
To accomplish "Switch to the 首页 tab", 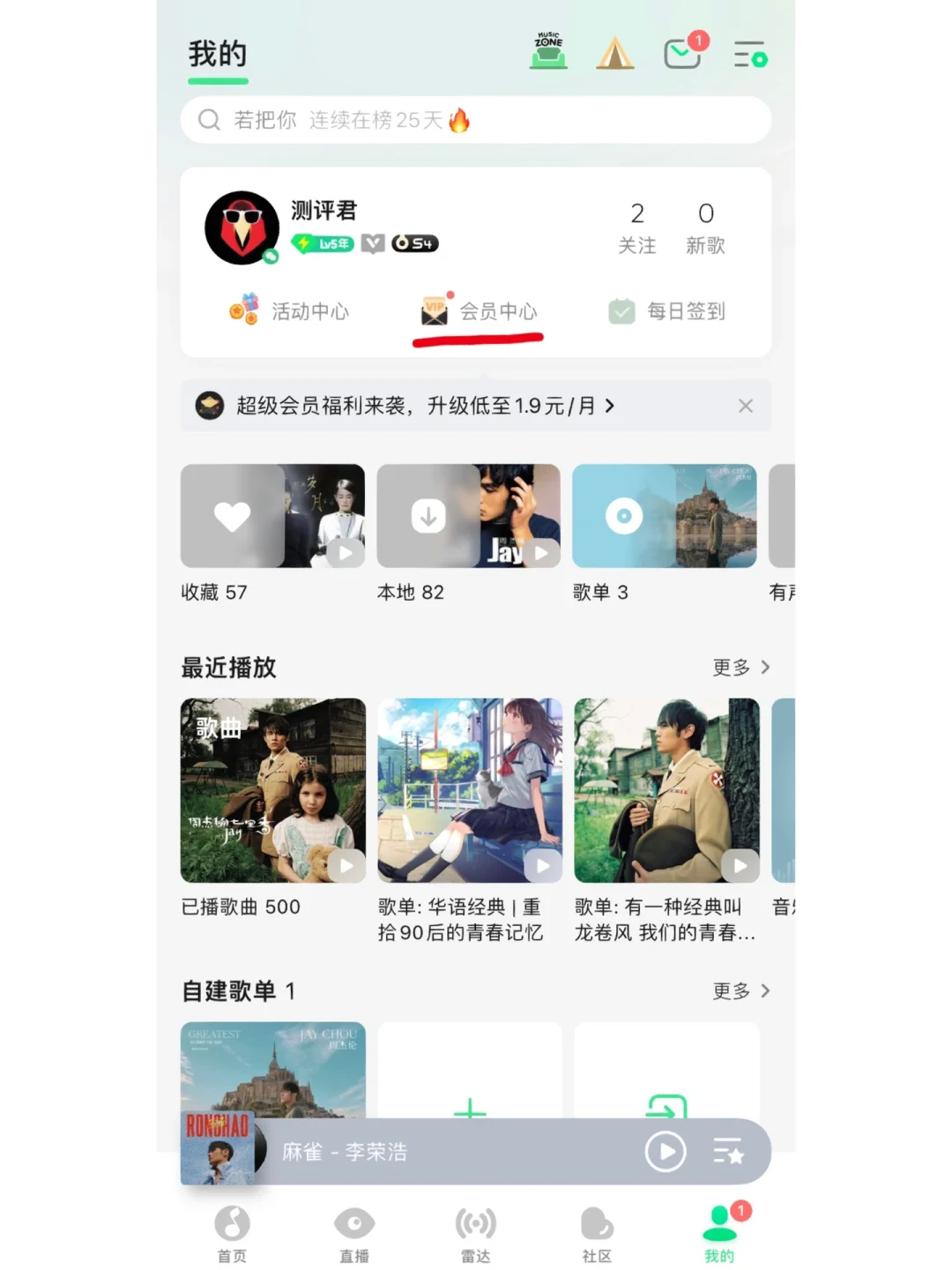I will click(x=233, y=1233).
